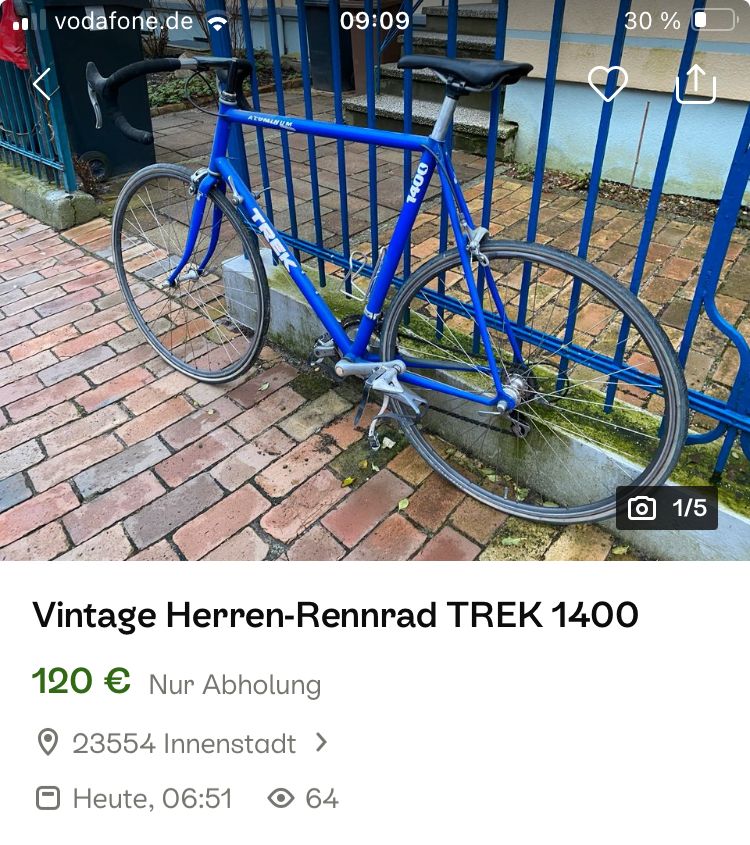Viewport: 750px width, 845px height.
Task: Save listing with the heart icon
Action: coord(607,83)
